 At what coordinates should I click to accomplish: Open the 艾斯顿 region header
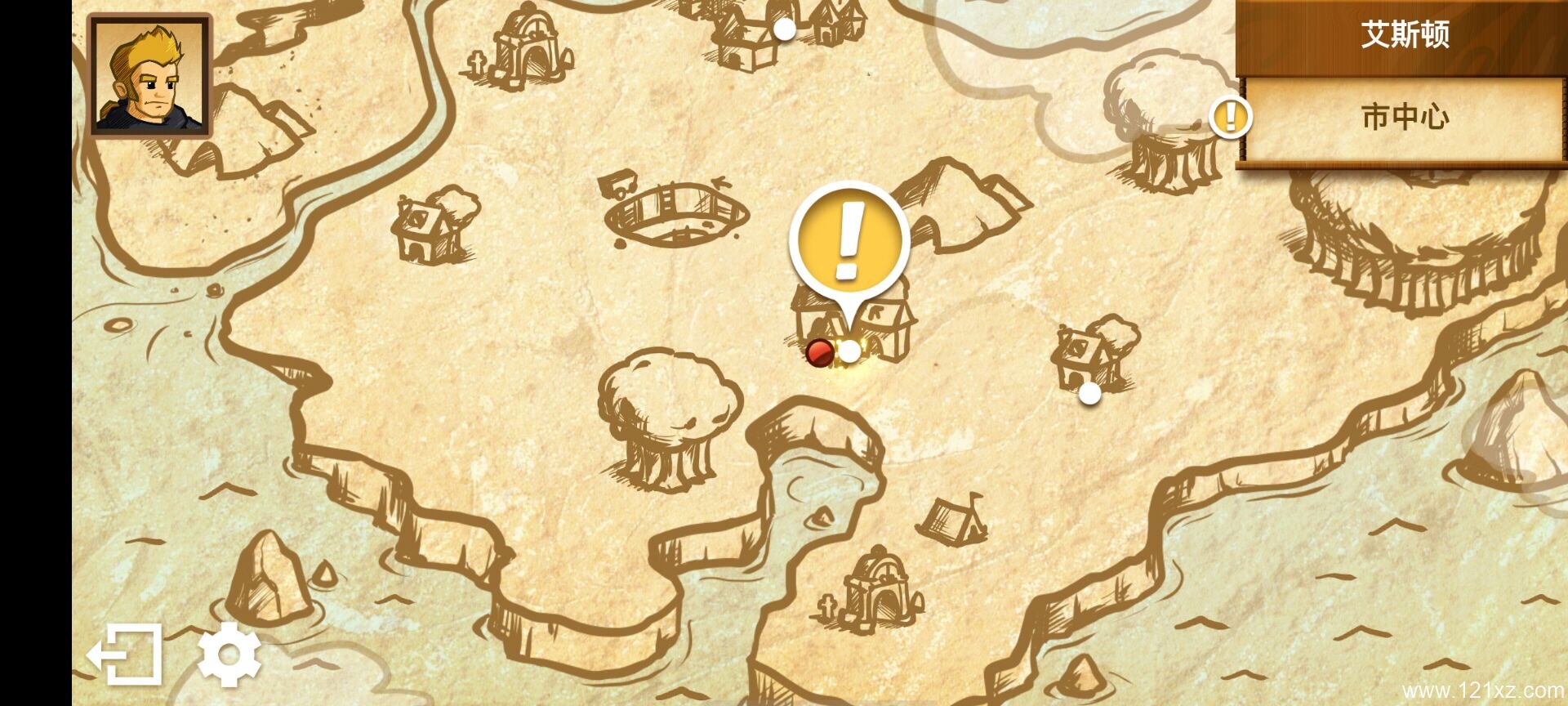1403,35
